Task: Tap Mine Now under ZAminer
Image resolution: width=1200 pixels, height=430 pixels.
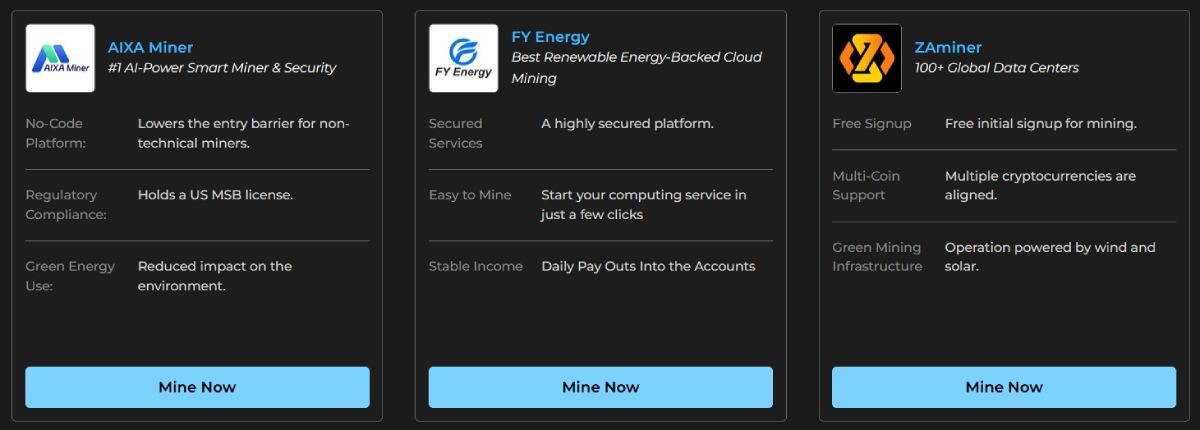Action: [1003, 387]
